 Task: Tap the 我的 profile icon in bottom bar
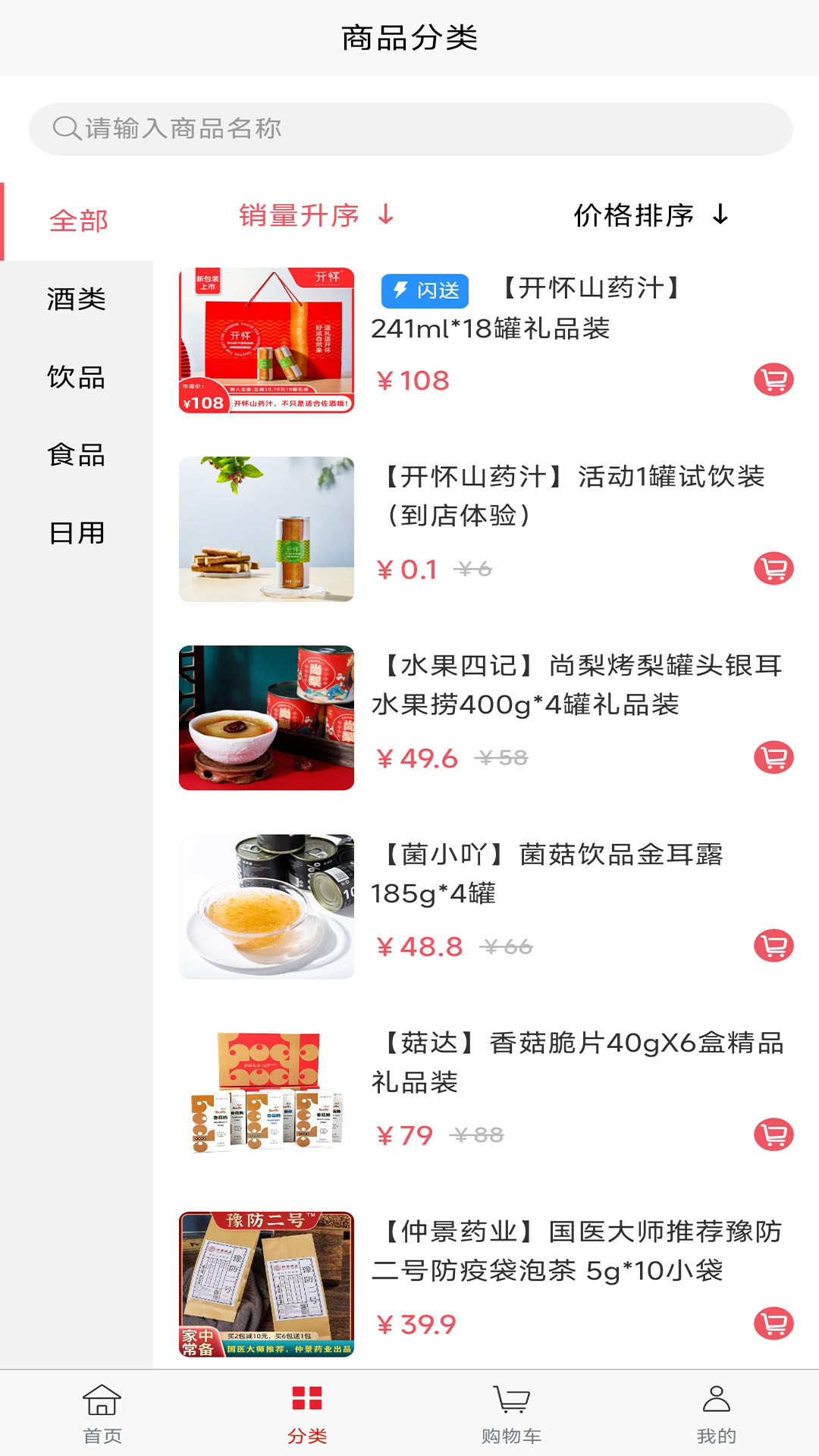coord(715,1412)
